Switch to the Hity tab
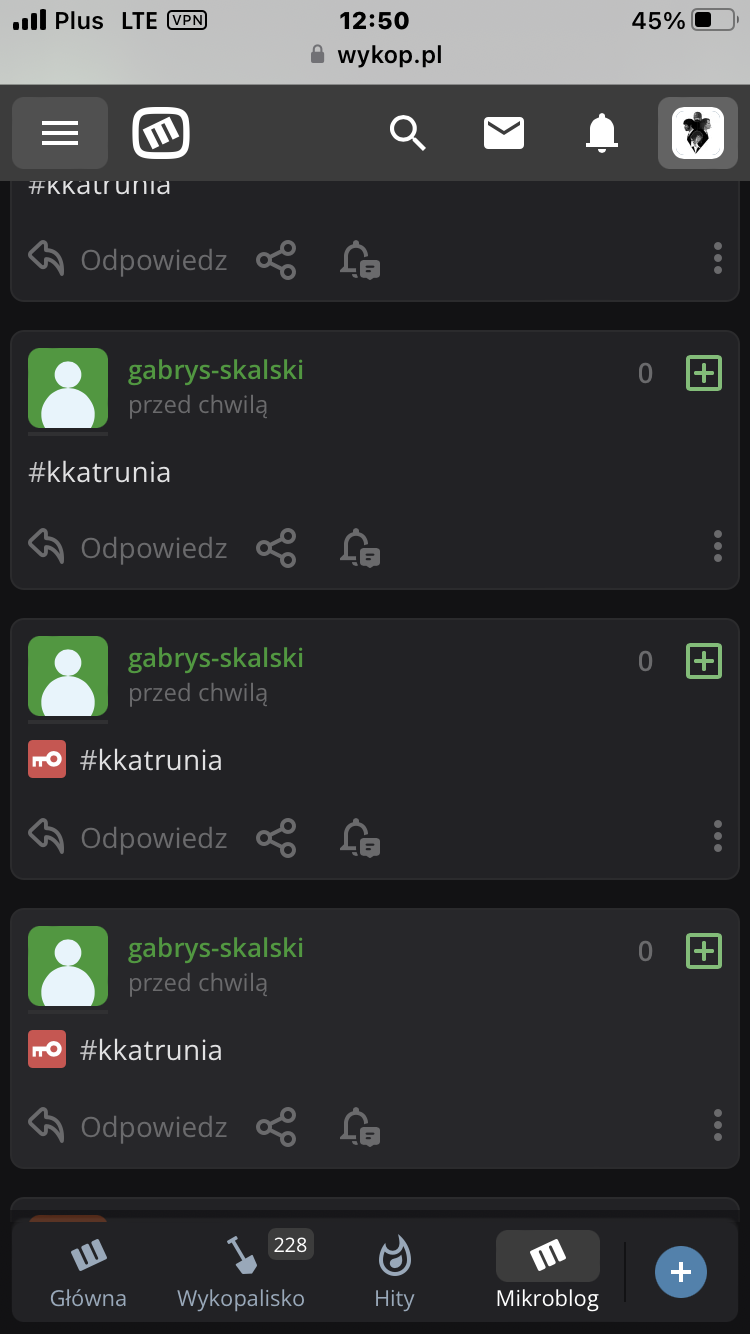The width and height of the screenshot is (750, 1334). [394, 1272]
